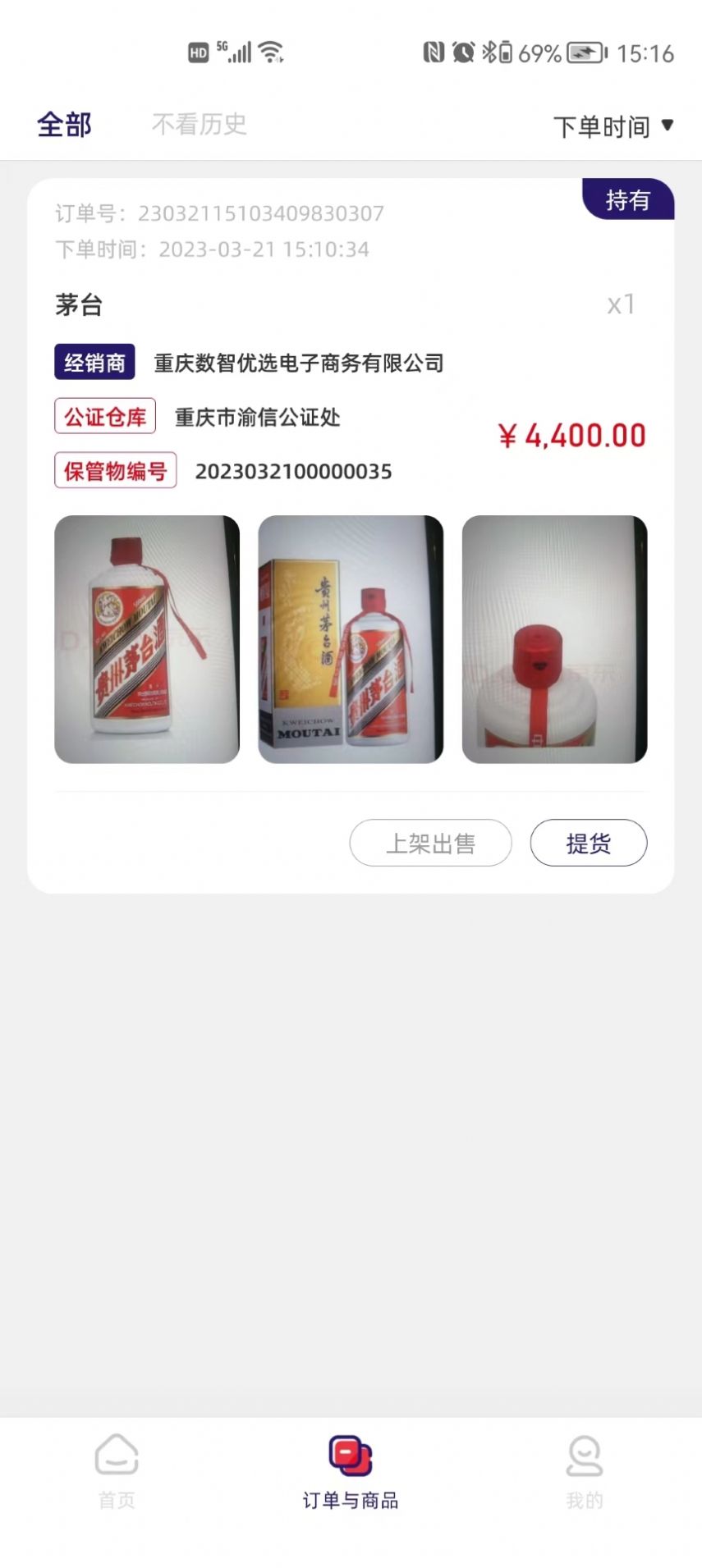Screen dimensions: 702x1568
Task: Open the 我的 profile icon
Action: [585, 1456]
